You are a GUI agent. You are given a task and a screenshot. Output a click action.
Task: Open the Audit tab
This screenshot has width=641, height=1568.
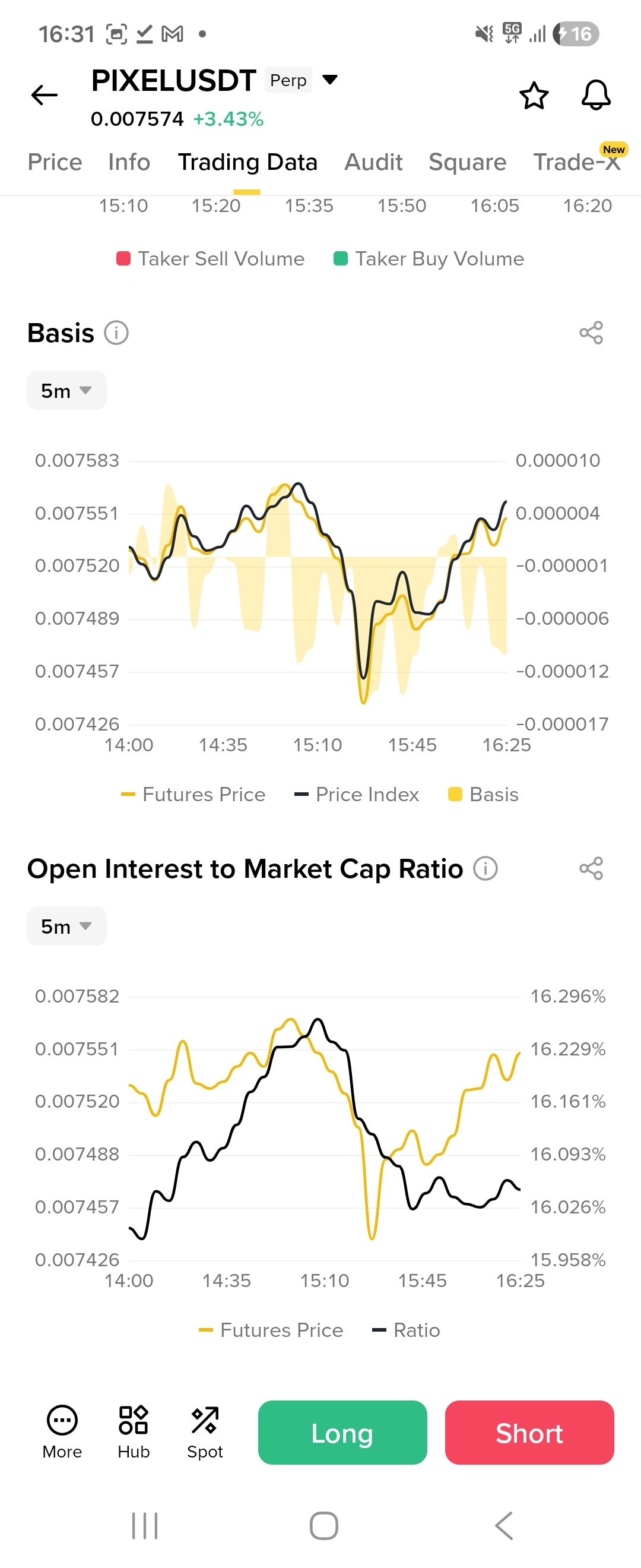click(373, 163)
